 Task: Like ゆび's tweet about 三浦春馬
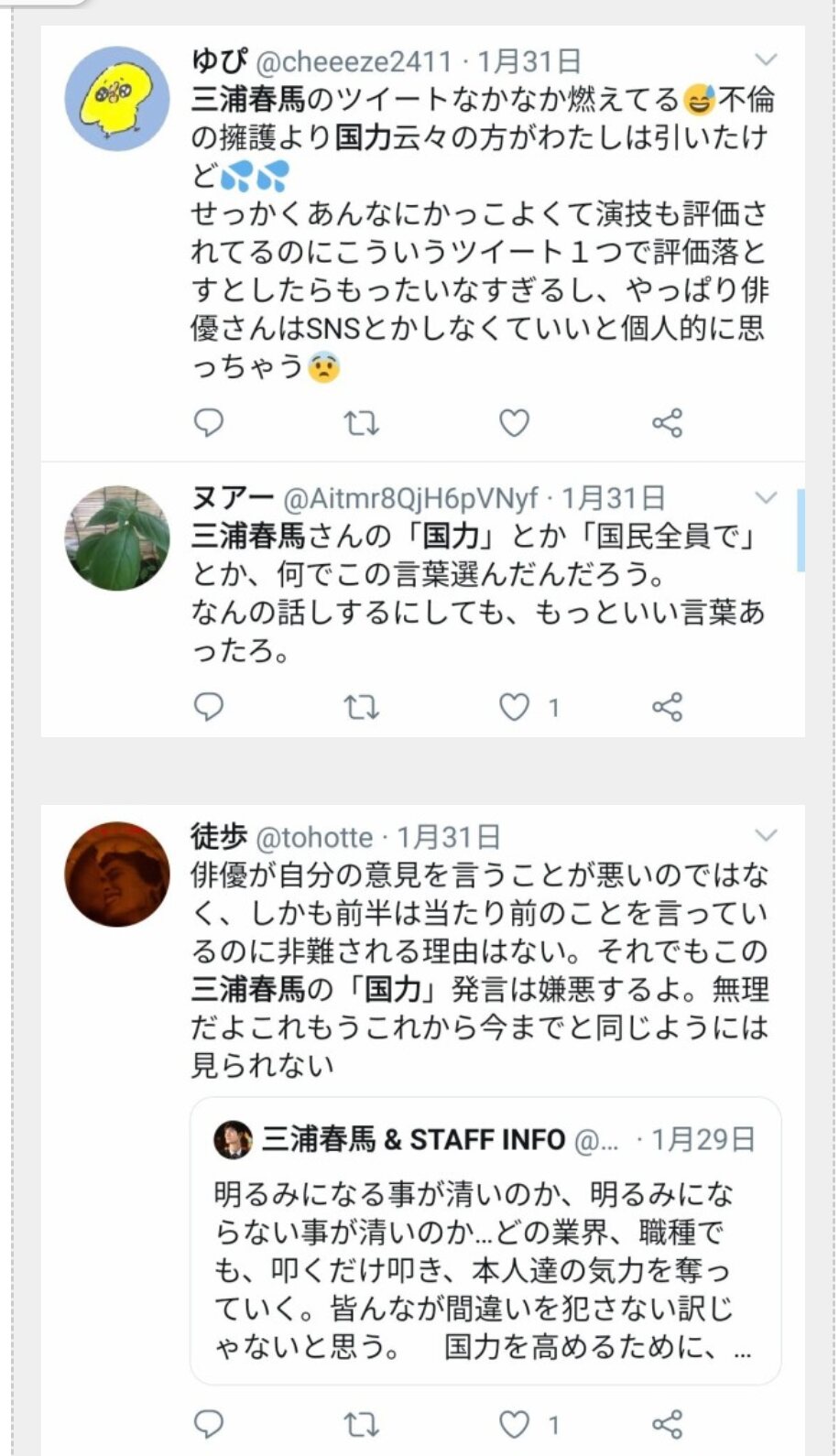514,423
